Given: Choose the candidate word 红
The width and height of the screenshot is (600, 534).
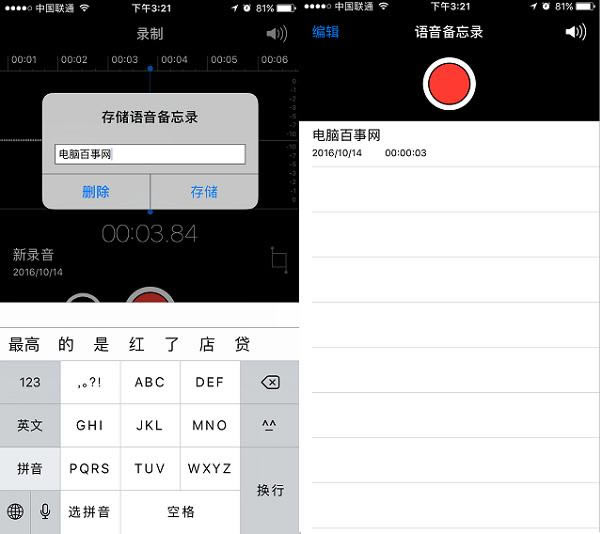Looking at the screenshot, I should (x=136, y=345).
